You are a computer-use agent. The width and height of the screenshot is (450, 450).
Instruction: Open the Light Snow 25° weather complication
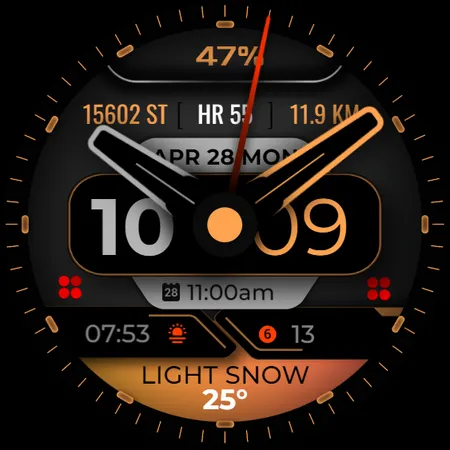tap(225, 388)
